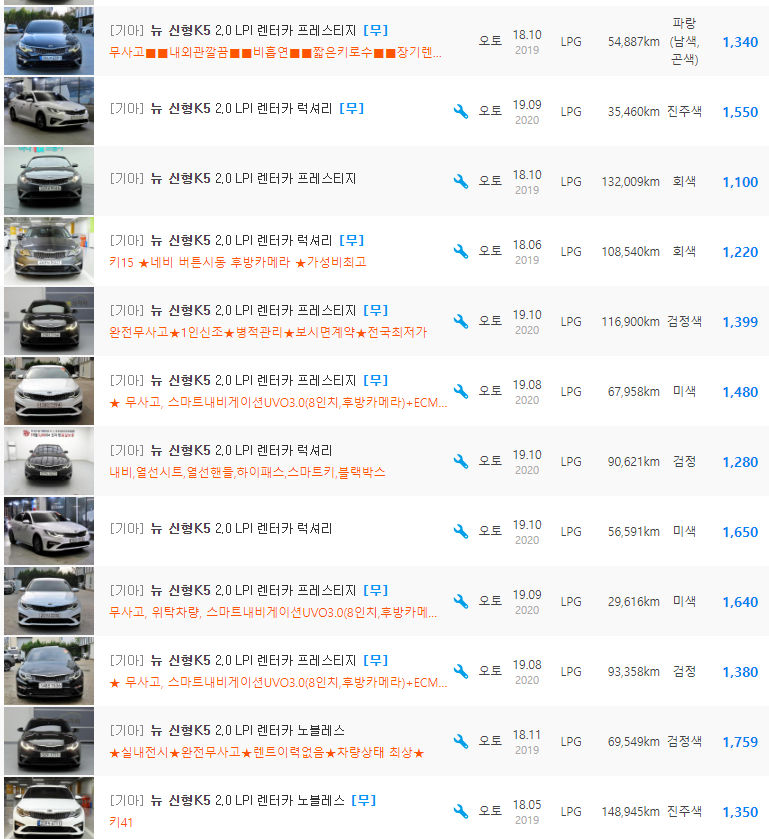
Task: Click the thumbnail of the 키41 노블레스 car
Action: coord(49,811)
